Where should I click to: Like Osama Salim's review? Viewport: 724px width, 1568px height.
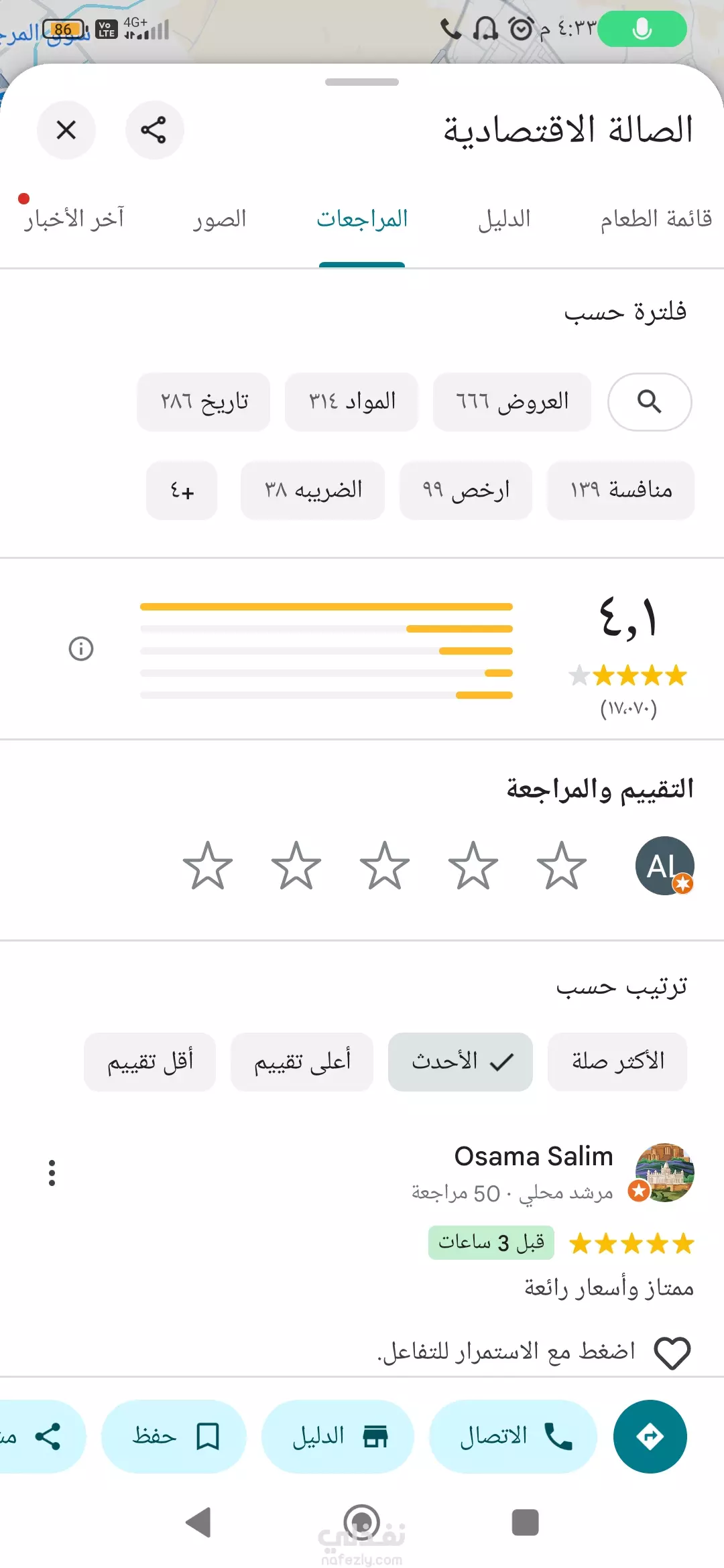click(x=672, y=1353)
